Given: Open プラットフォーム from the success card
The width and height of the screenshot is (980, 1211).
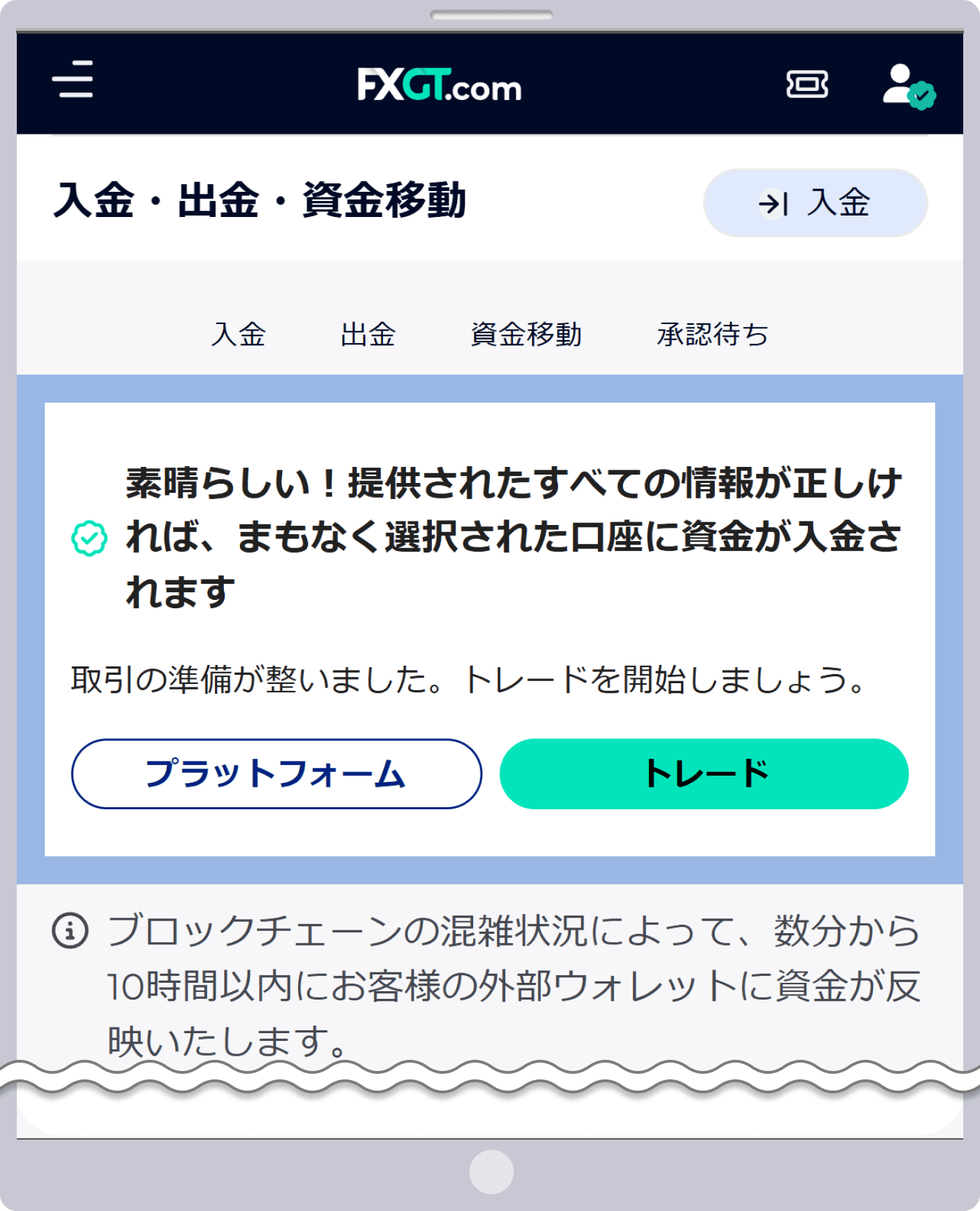Looking at the screenshot, I should [276, 773].
